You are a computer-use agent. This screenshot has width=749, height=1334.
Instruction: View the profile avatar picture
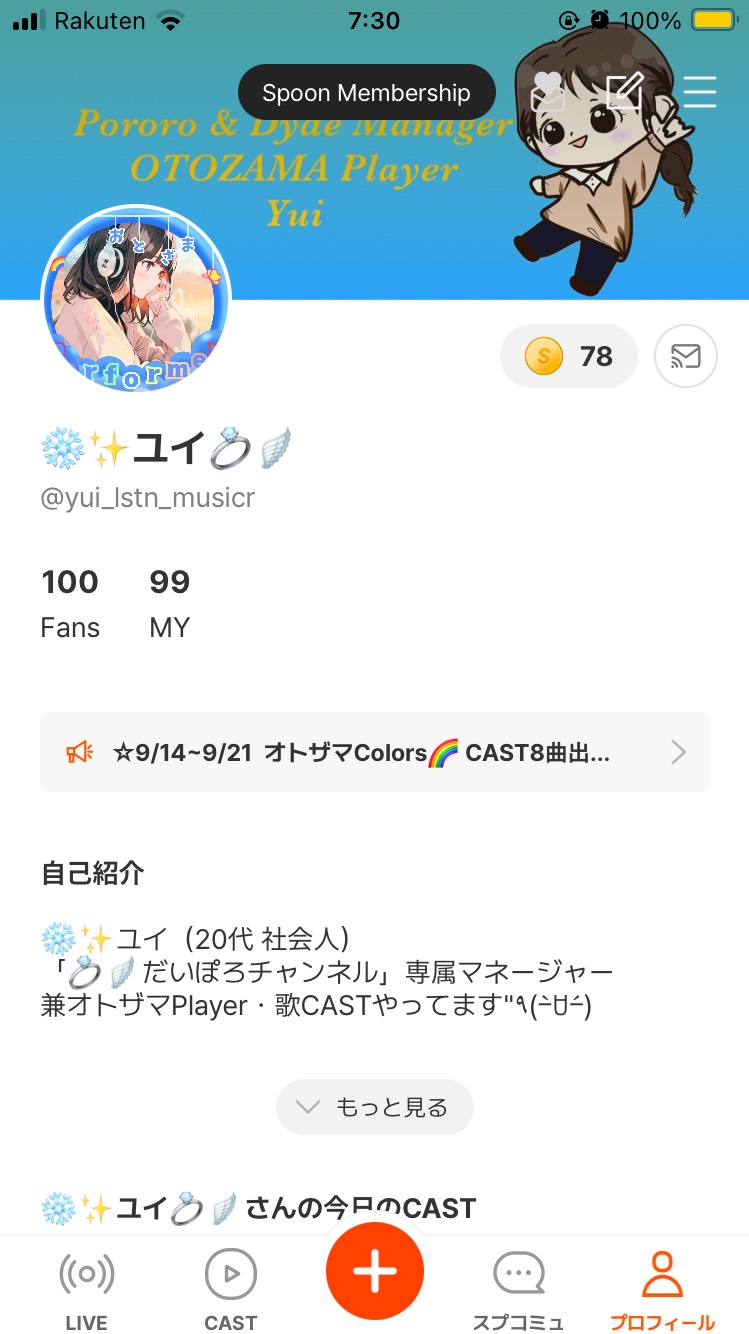click(136, 299)
